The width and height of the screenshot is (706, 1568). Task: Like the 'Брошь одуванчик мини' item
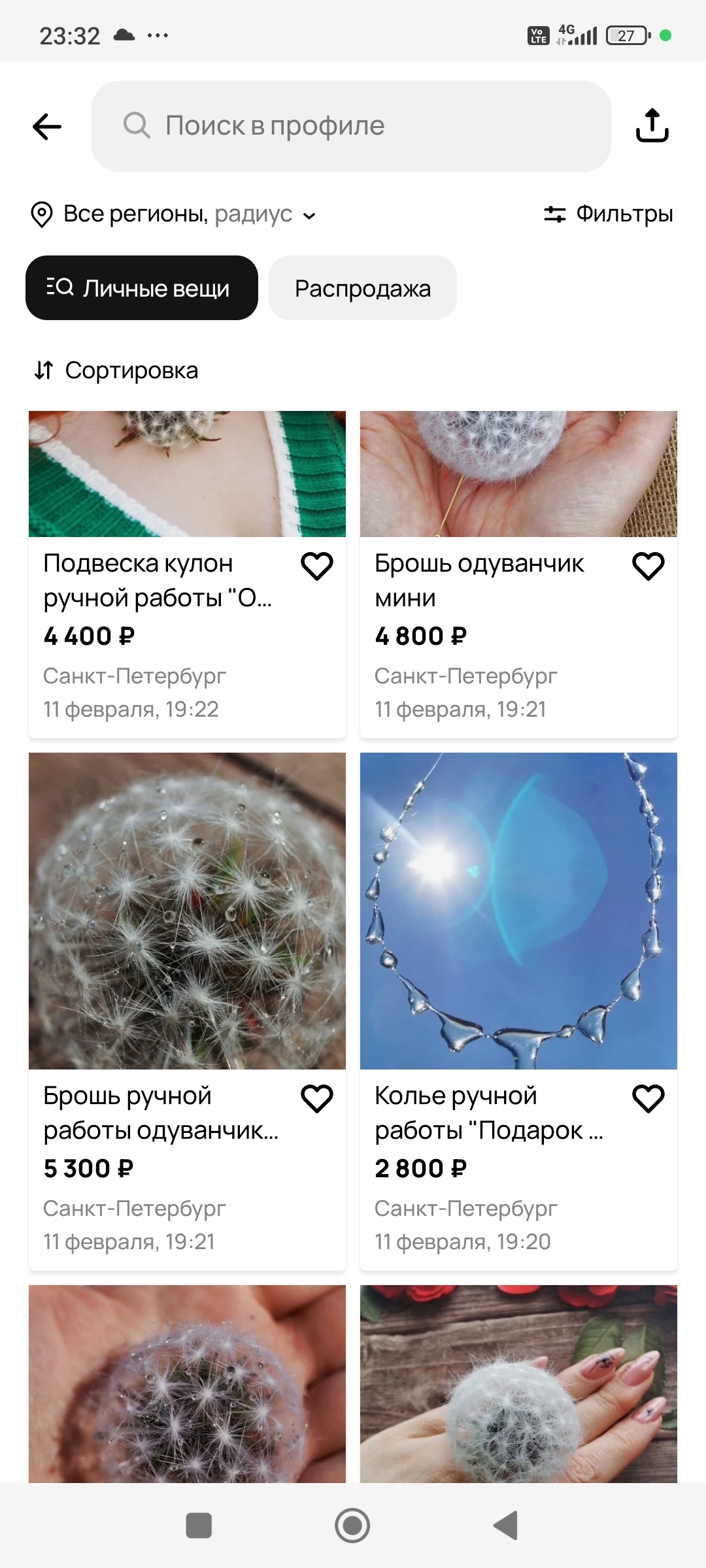point(648,566)
